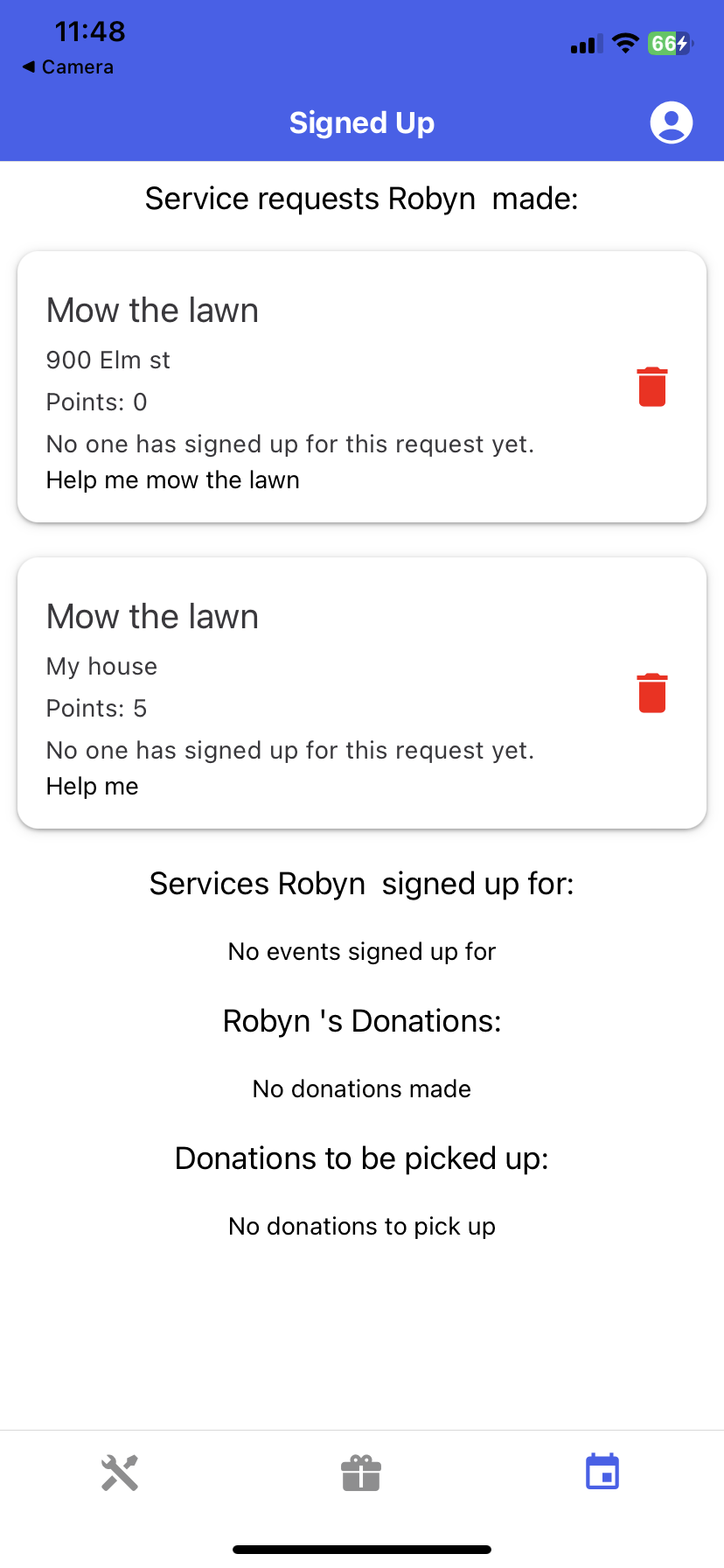Switch to the donations gift tab
724x1568 pixels.
361,1473
